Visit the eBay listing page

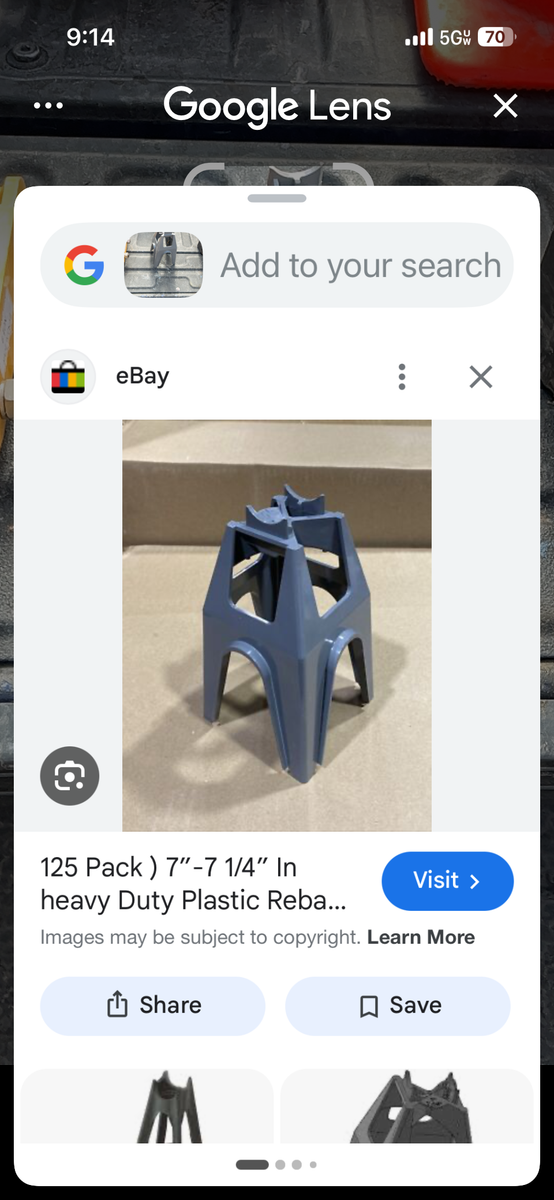coord(447,881)
